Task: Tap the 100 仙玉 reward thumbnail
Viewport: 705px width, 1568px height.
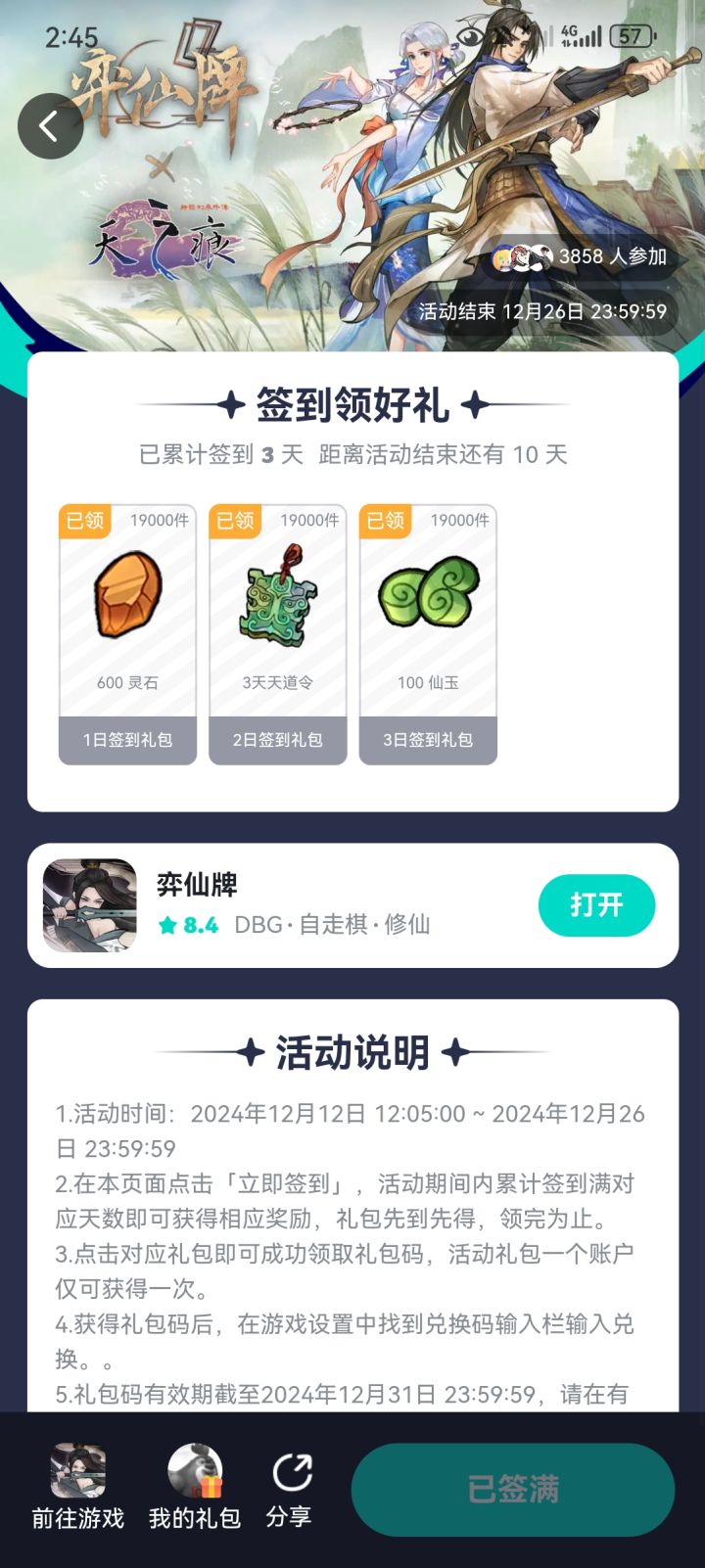Action: click(x=428, y=595)
